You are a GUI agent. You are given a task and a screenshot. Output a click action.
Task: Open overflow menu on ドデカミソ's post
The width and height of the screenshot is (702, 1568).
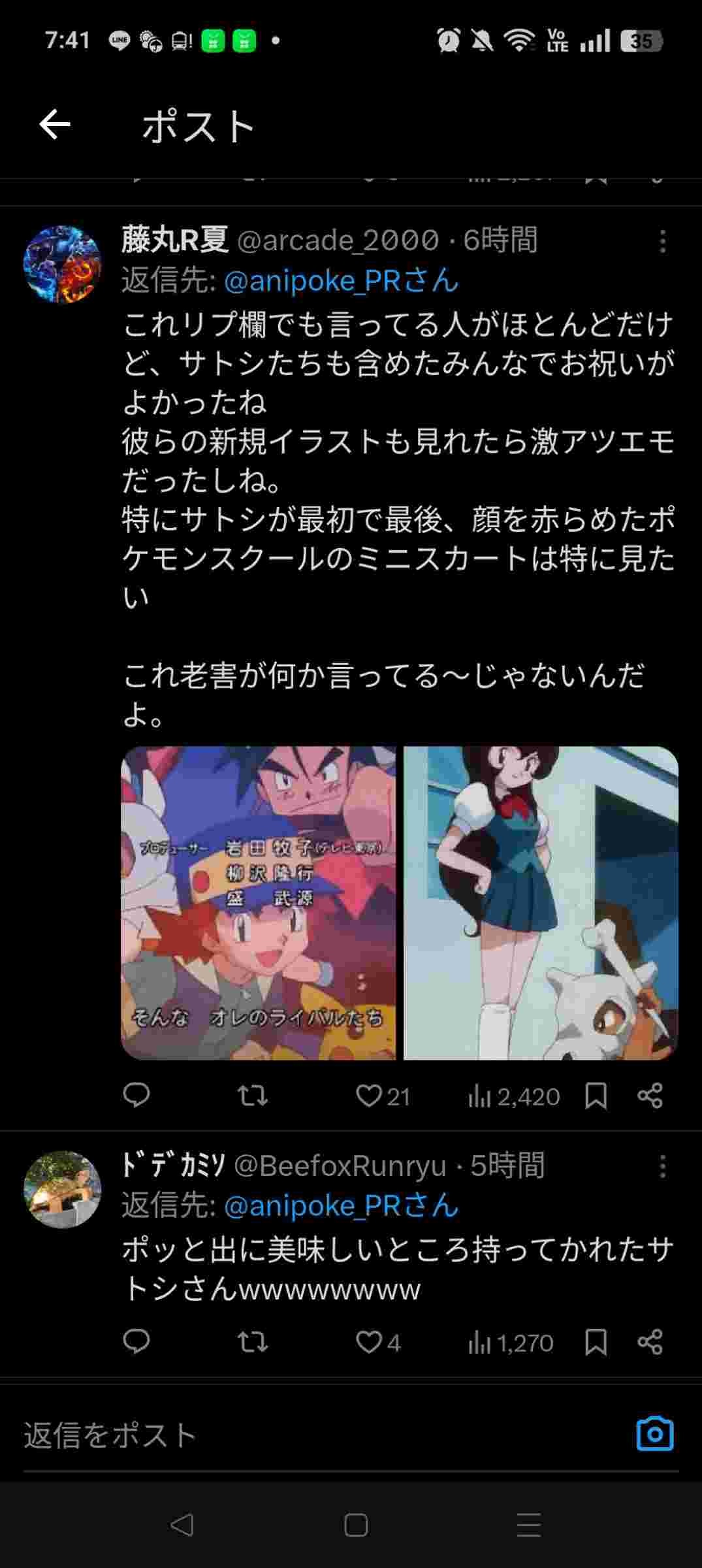tap(662, 1166)
